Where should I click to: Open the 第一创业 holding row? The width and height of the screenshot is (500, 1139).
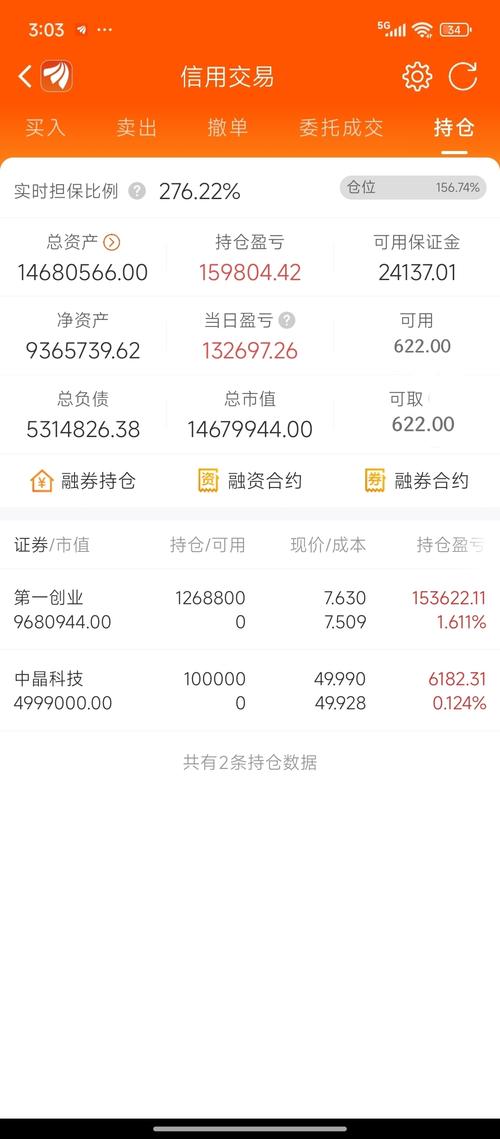pyautogui.click(x=250, y=609)
